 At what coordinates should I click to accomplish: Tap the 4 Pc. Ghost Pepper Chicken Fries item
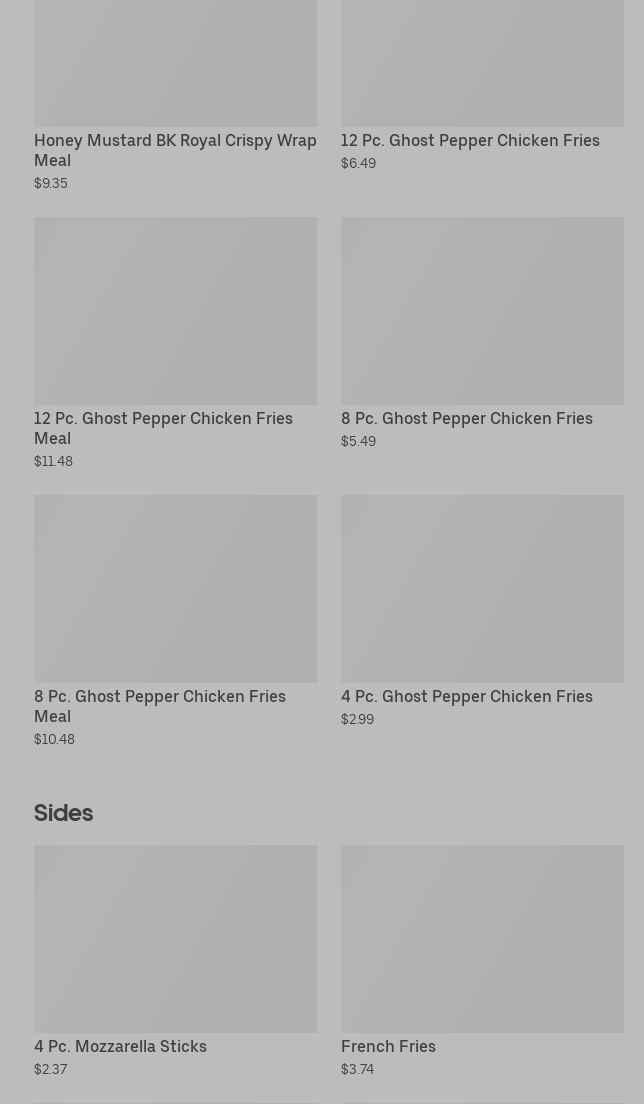point(483,611)
